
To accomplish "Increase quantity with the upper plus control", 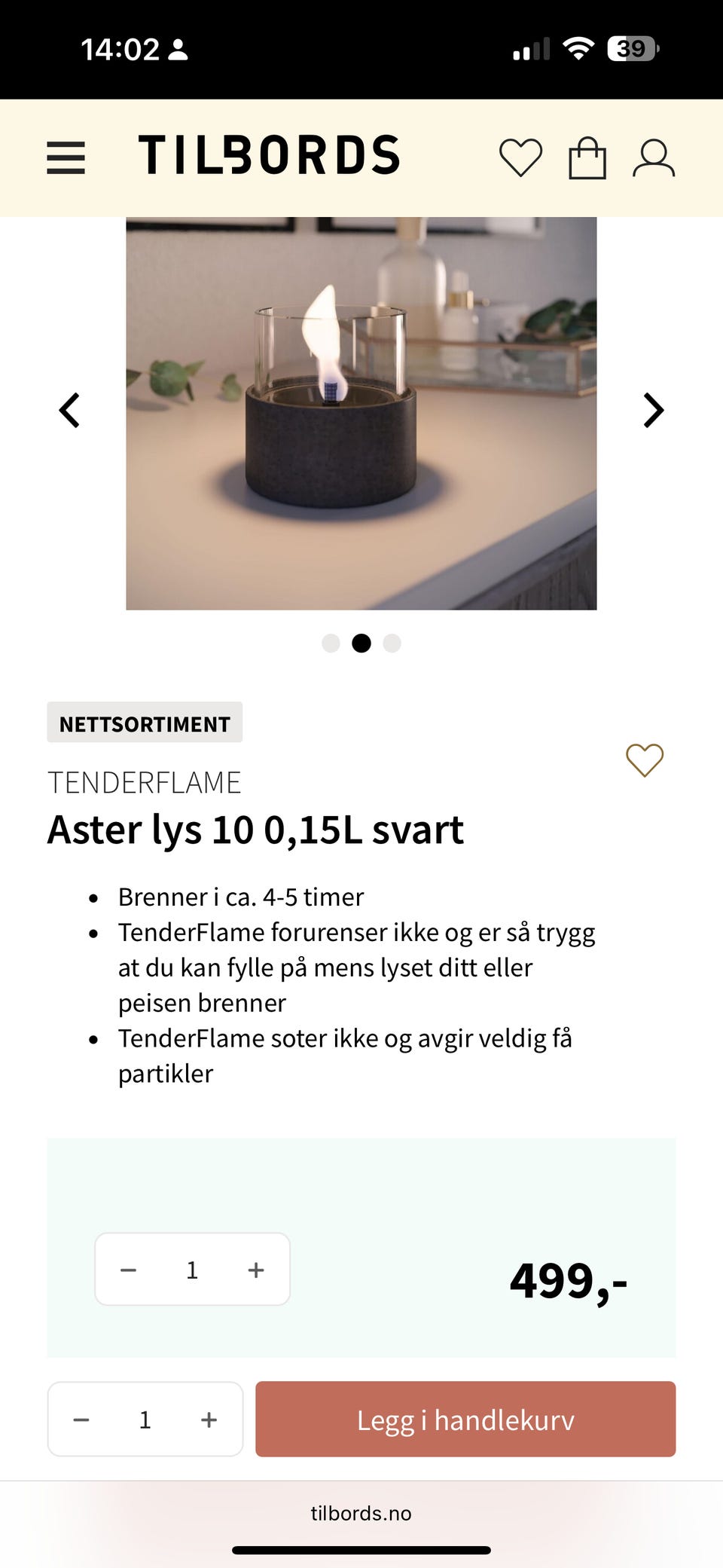I will point(256,1269).
